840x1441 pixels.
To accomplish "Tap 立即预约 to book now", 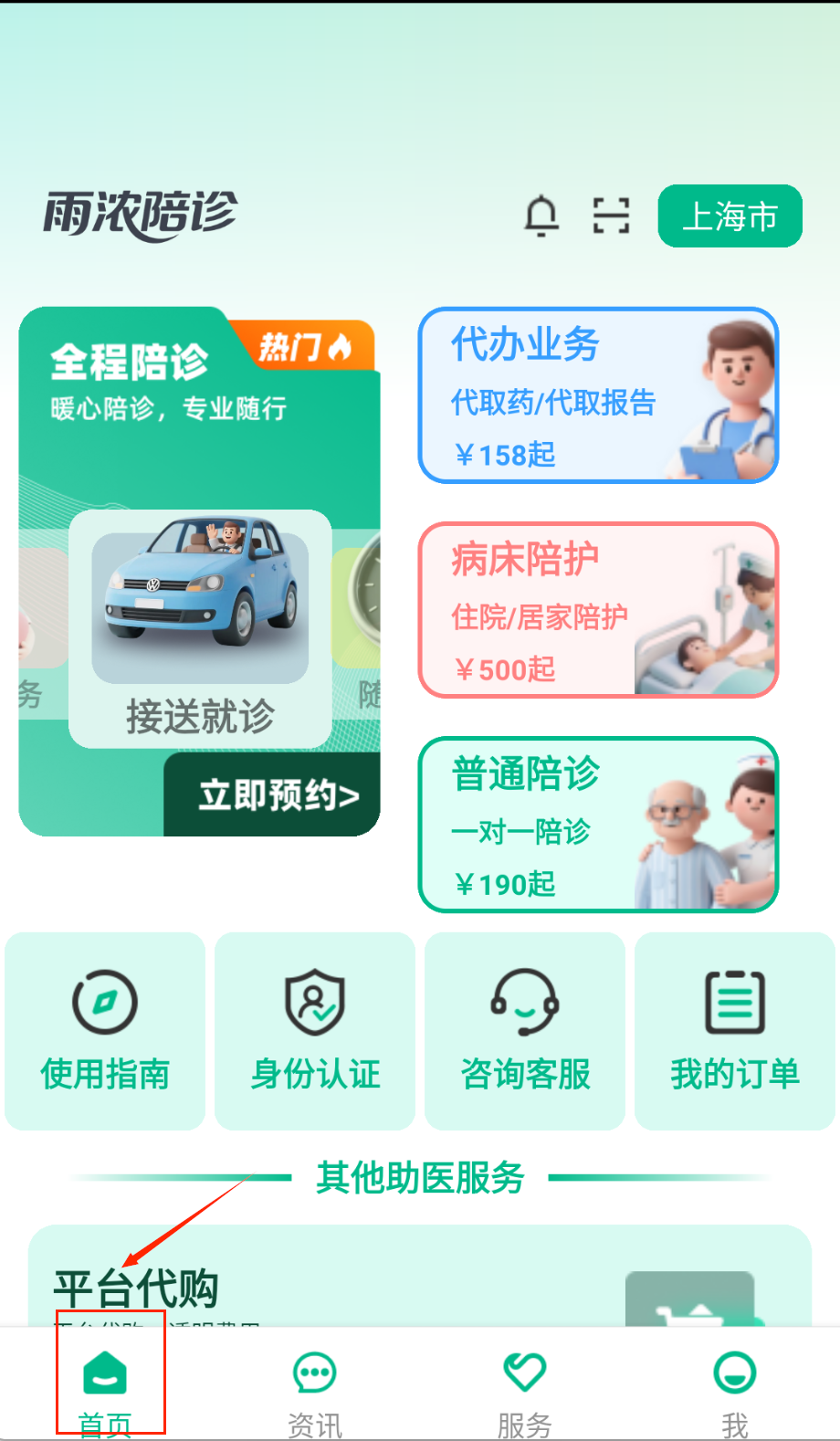I will pos(274,794).
